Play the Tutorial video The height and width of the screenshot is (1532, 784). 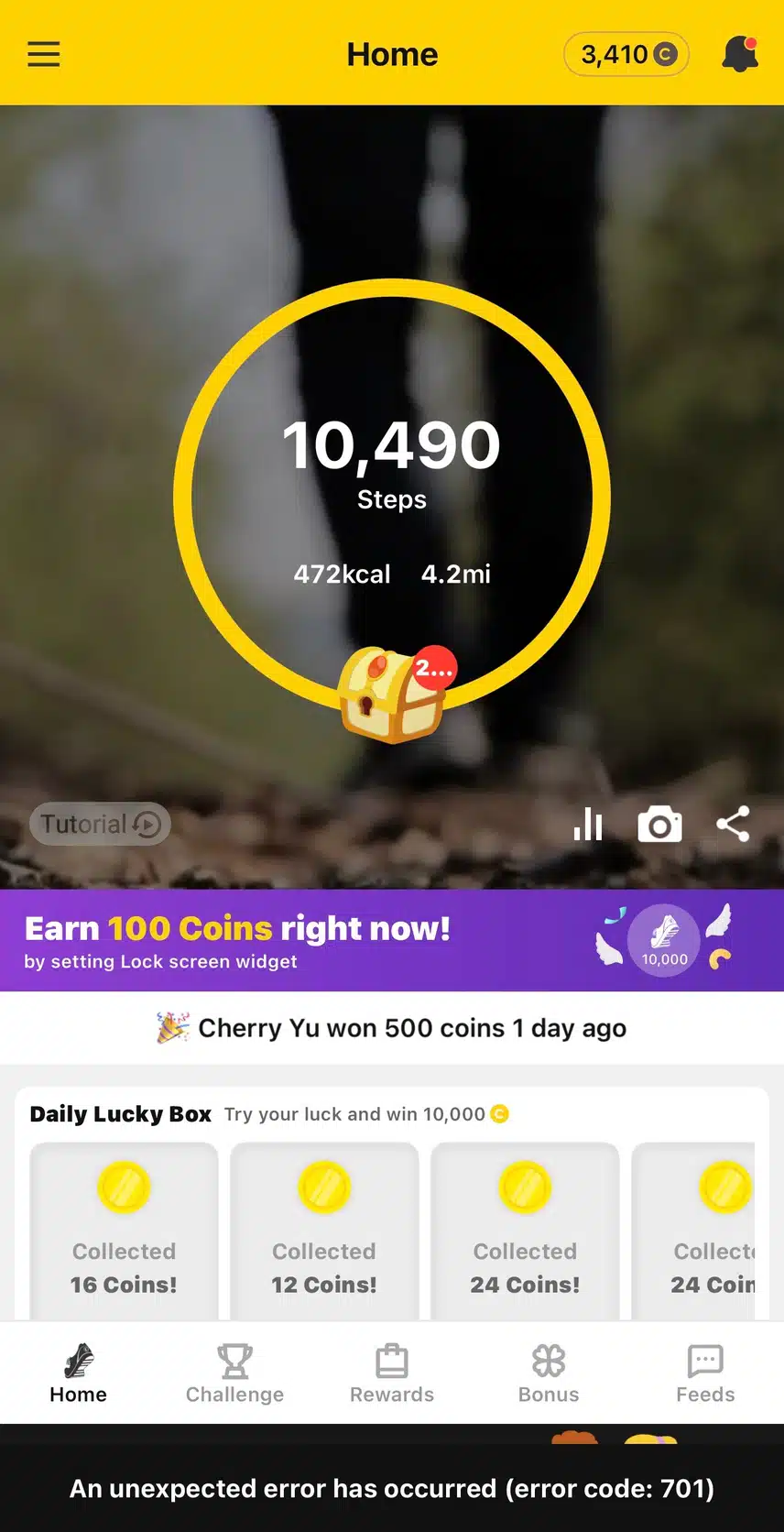point(100,824)
